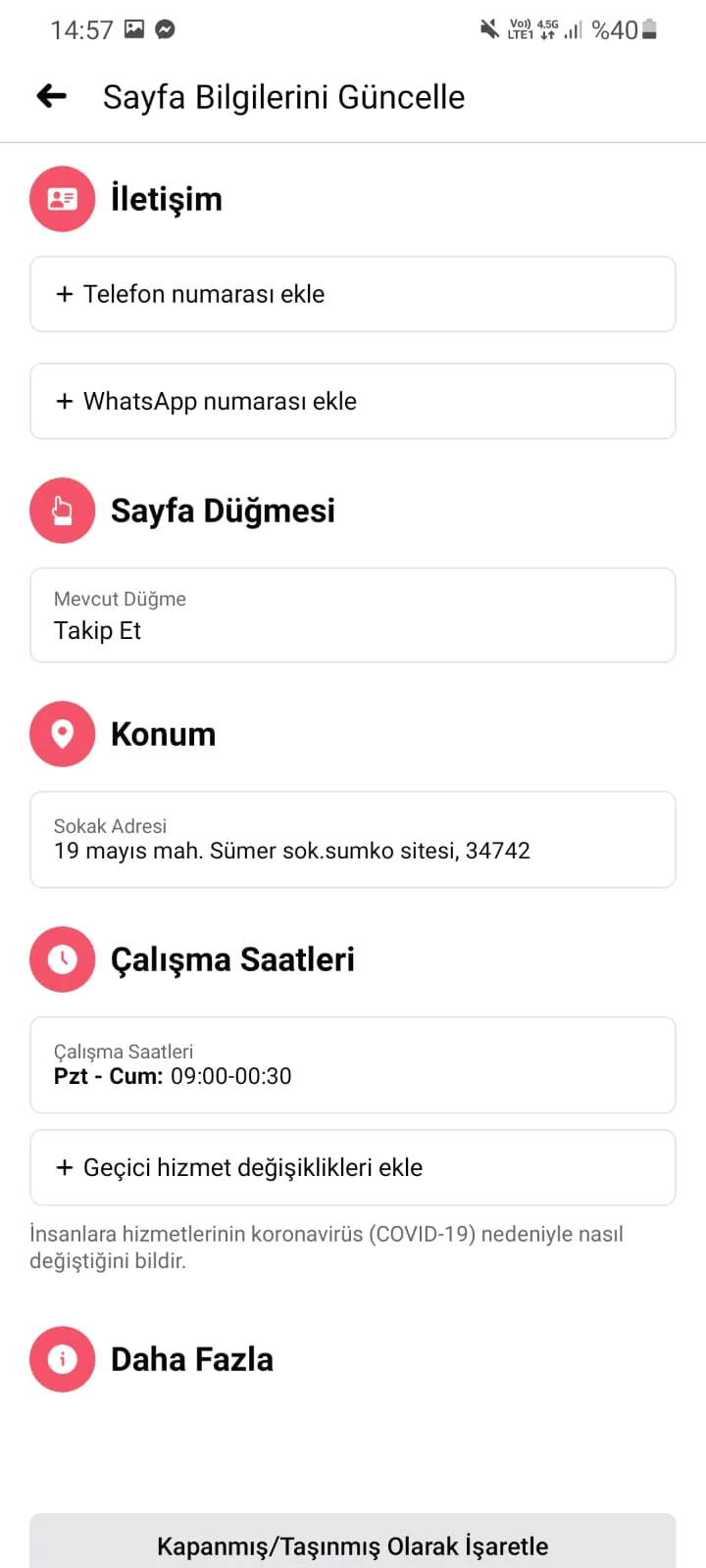Select Geçici hizmet değişiklikleri ekle
The height and width of the screenshot is (1568, 706).
coord(352,1167)
